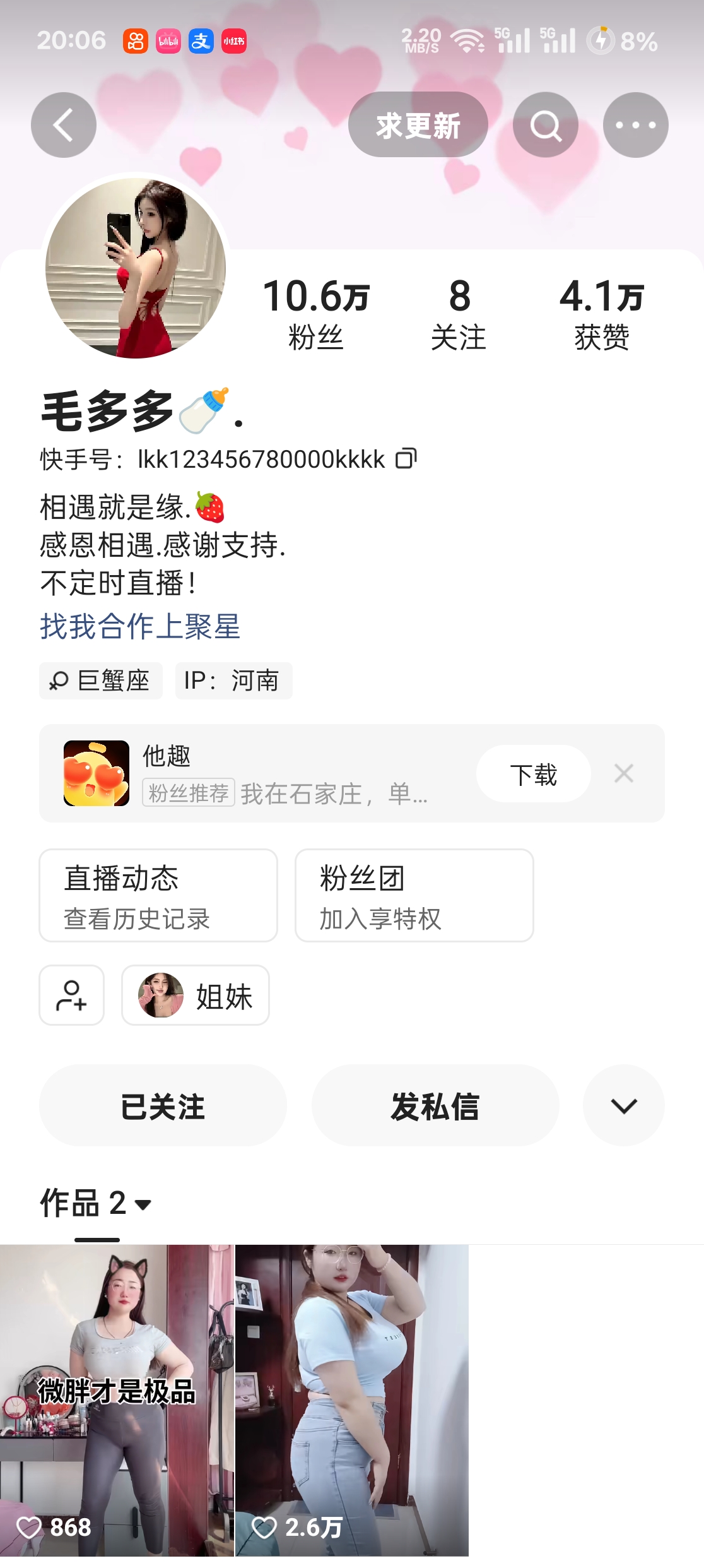Open 直播动态 to view live history

pyautogui.click(x=158, y=895)
